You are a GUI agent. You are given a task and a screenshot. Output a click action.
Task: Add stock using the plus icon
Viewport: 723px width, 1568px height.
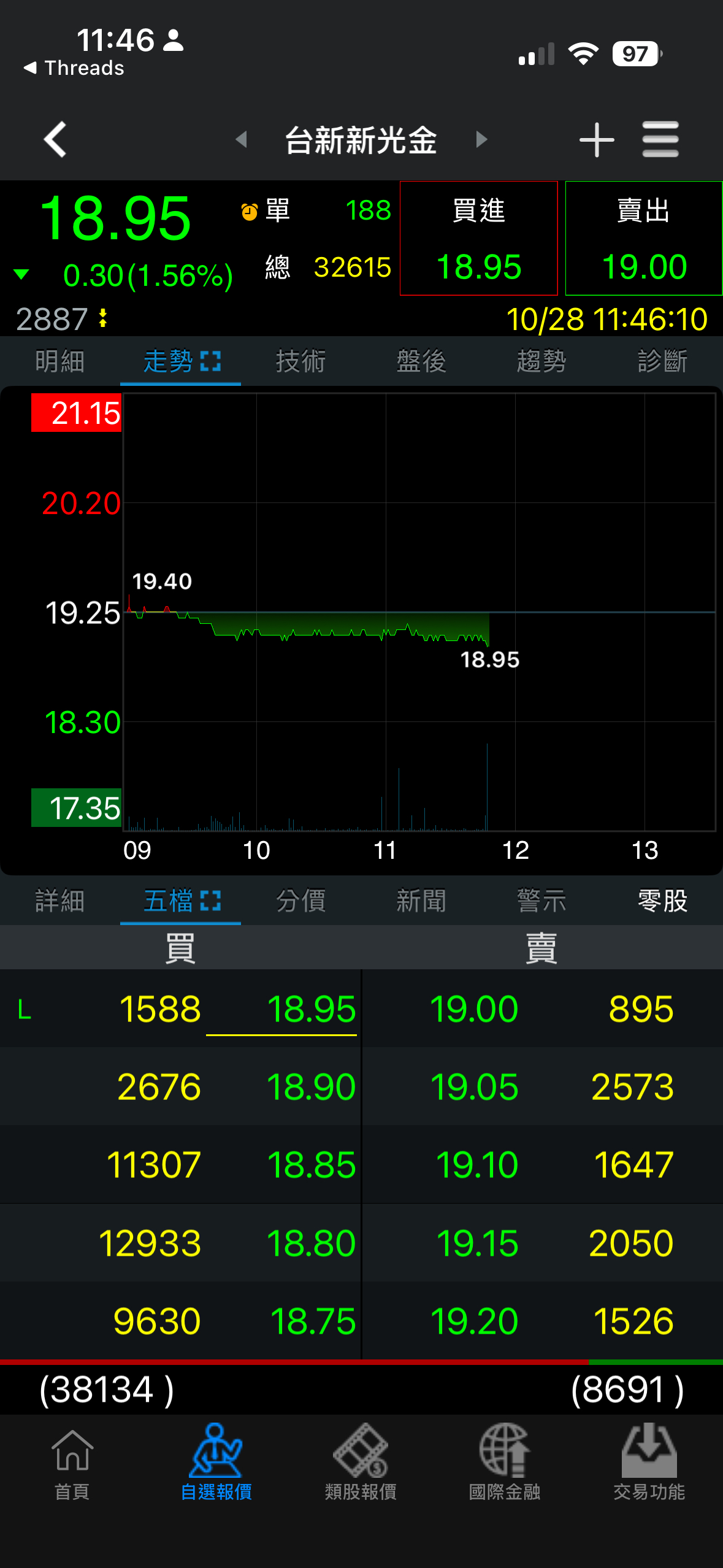pos(596,140)
